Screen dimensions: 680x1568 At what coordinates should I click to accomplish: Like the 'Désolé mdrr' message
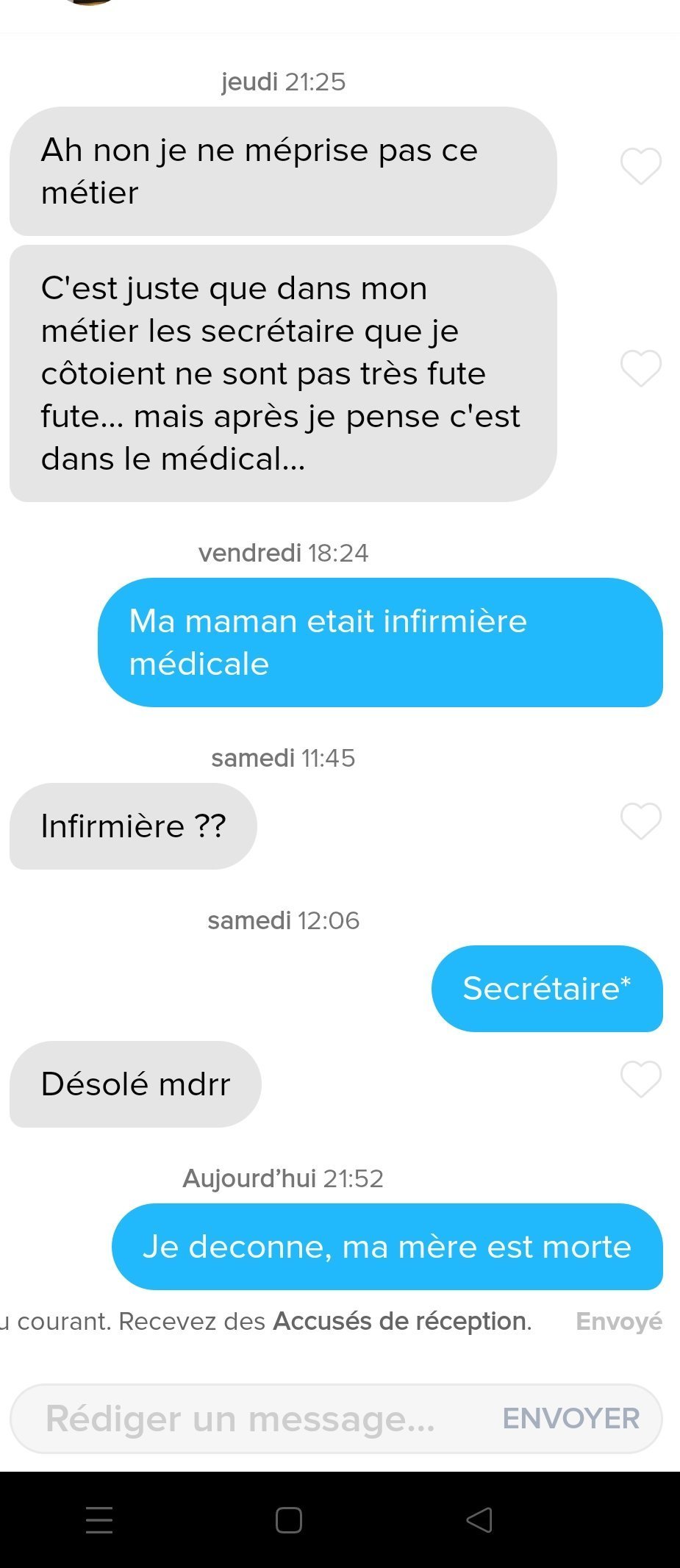click(x=641, y=1079)
